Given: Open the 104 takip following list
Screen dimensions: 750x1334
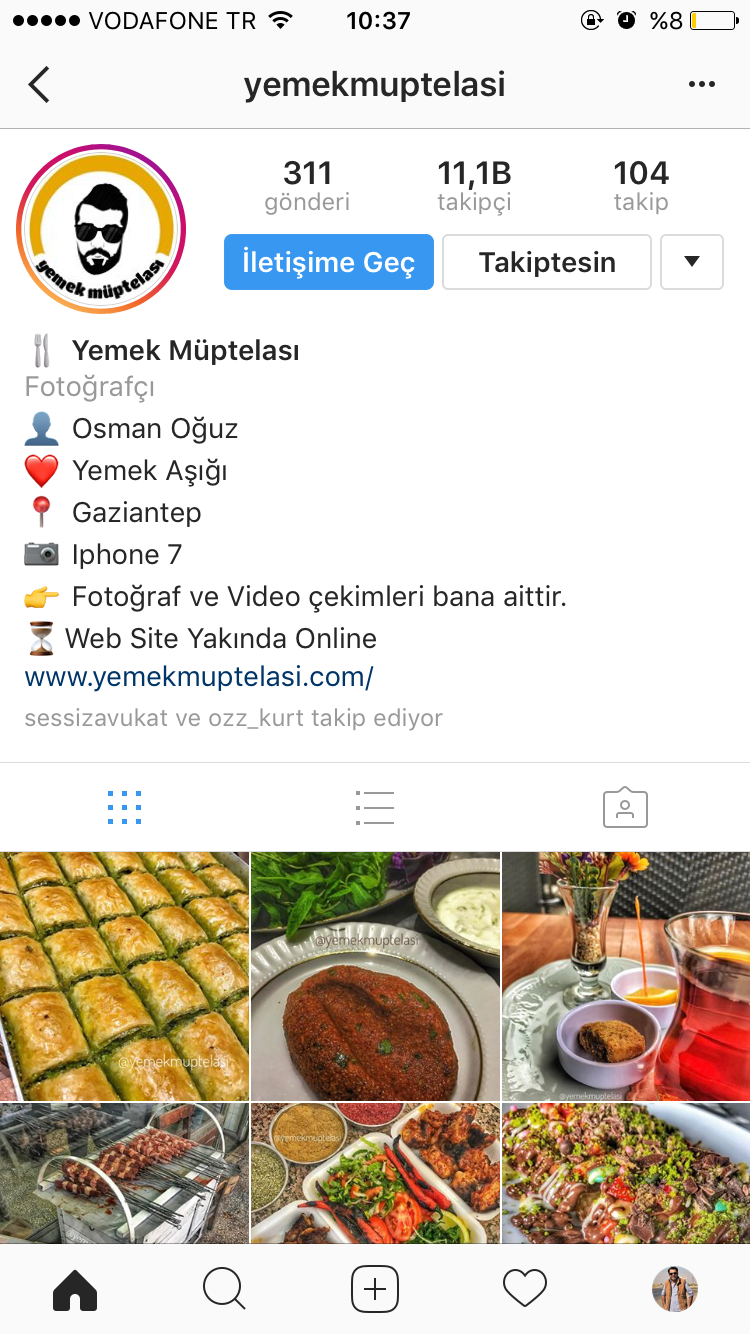Looking at the screenshot, I should coord(641,186).
